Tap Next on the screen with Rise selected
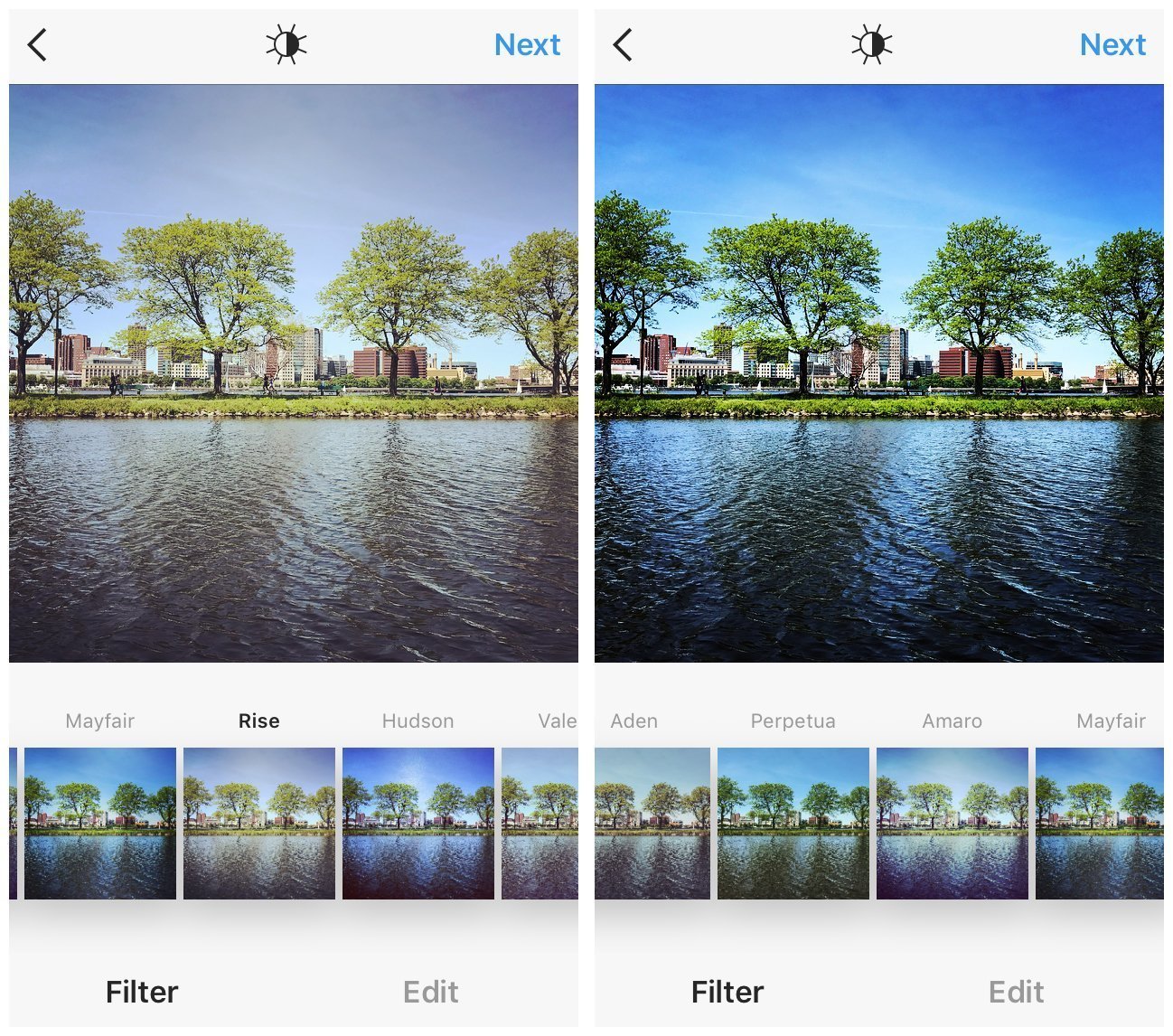The image size is (1173, 1036). [527, 44]
